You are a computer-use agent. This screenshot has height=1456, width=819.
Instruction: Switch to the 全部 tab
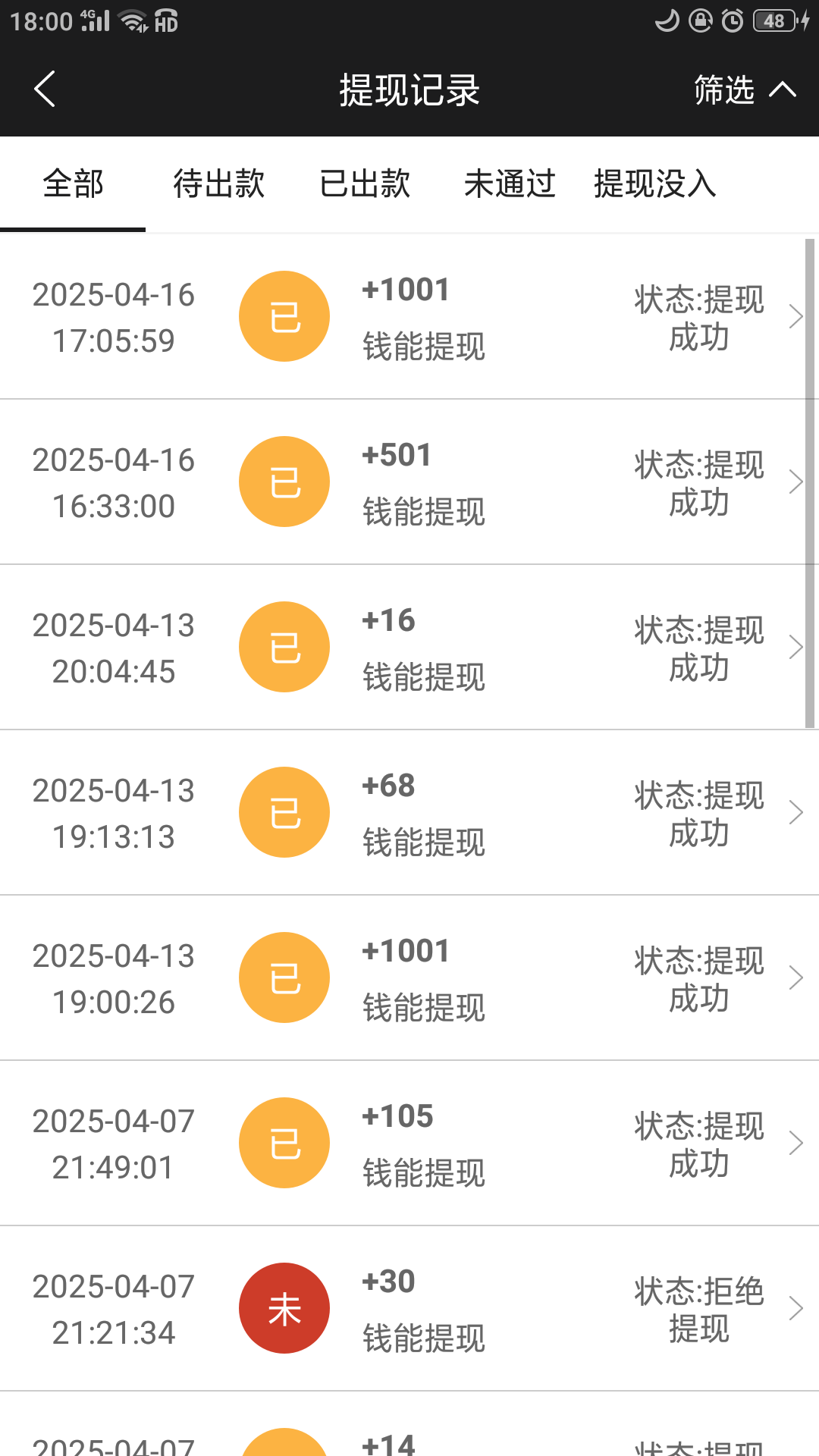[x=73, y=184]
